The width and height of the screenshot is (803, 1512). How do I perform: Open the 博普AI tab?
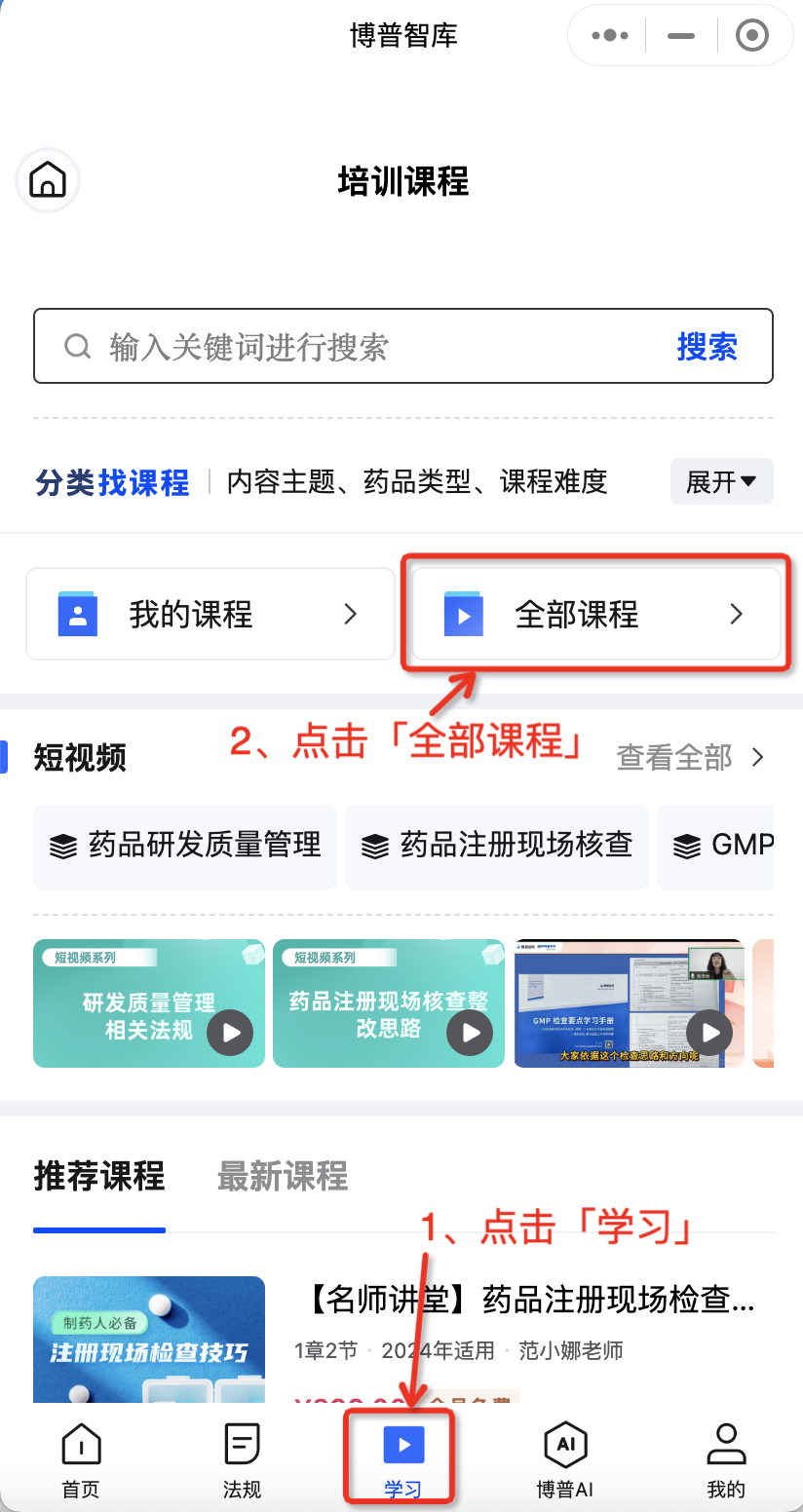coord(565,1460)
